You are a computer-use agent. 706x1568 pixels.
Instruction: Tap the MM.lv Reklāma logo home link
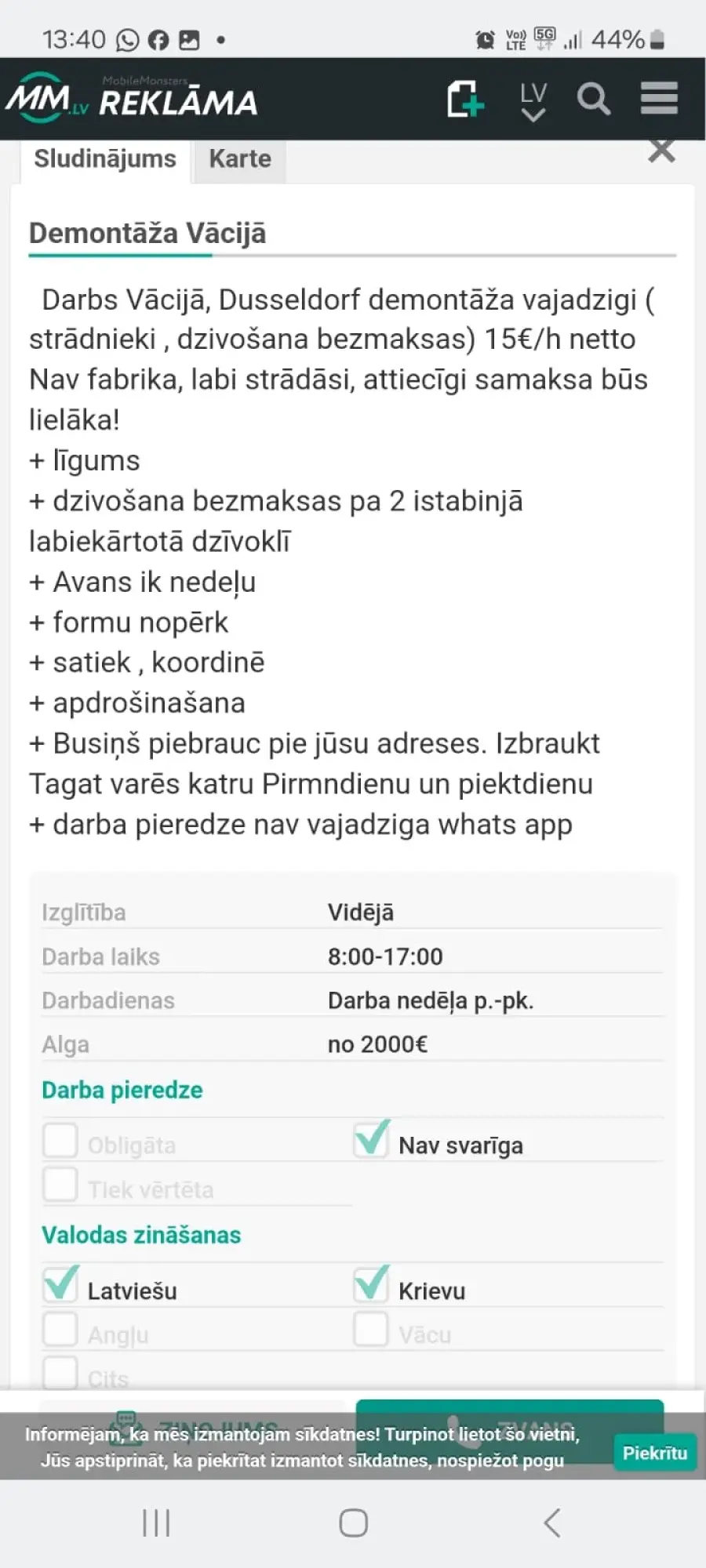pyautogui.click(x=131, y=99)
